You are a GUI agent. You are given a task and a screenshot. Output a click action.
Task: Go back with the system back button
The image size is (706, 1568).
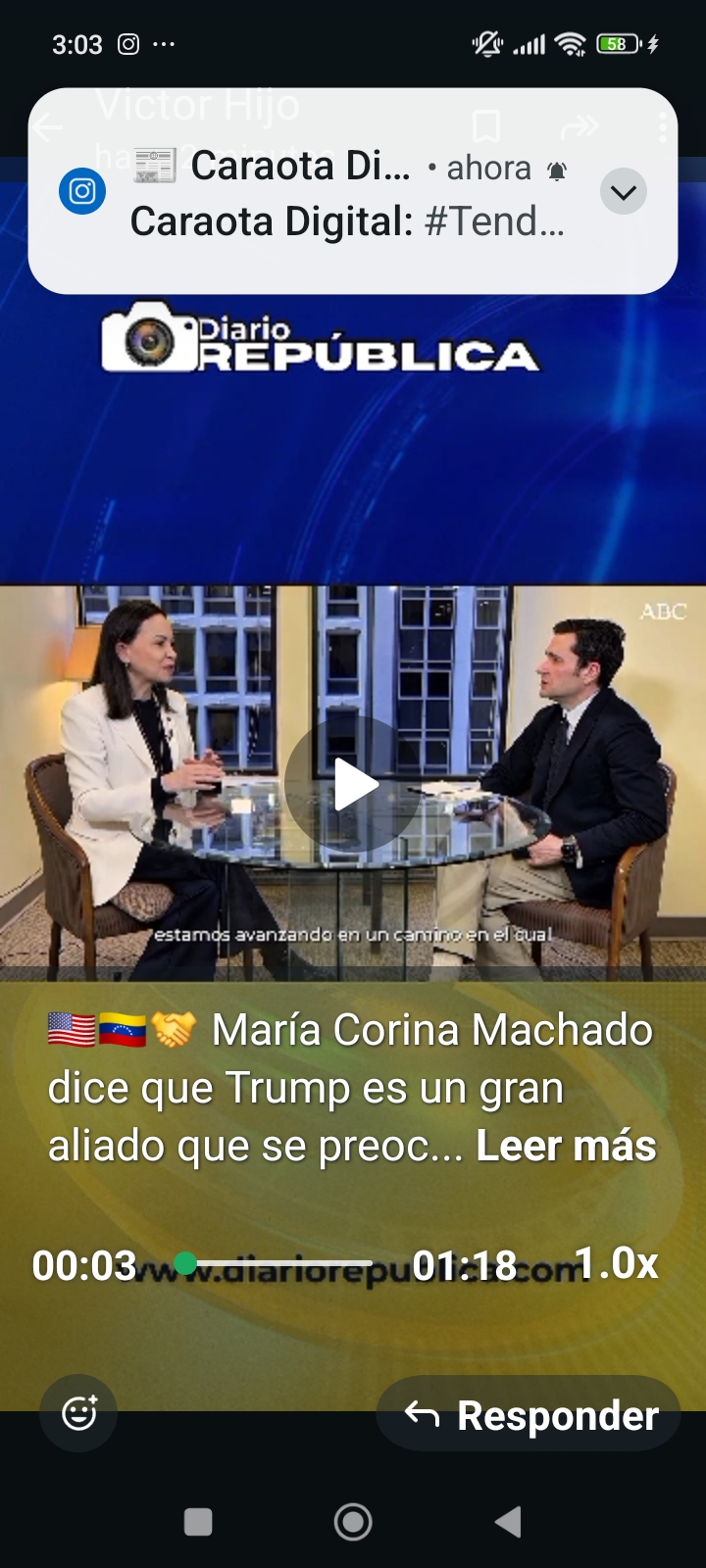(508, 1522)
